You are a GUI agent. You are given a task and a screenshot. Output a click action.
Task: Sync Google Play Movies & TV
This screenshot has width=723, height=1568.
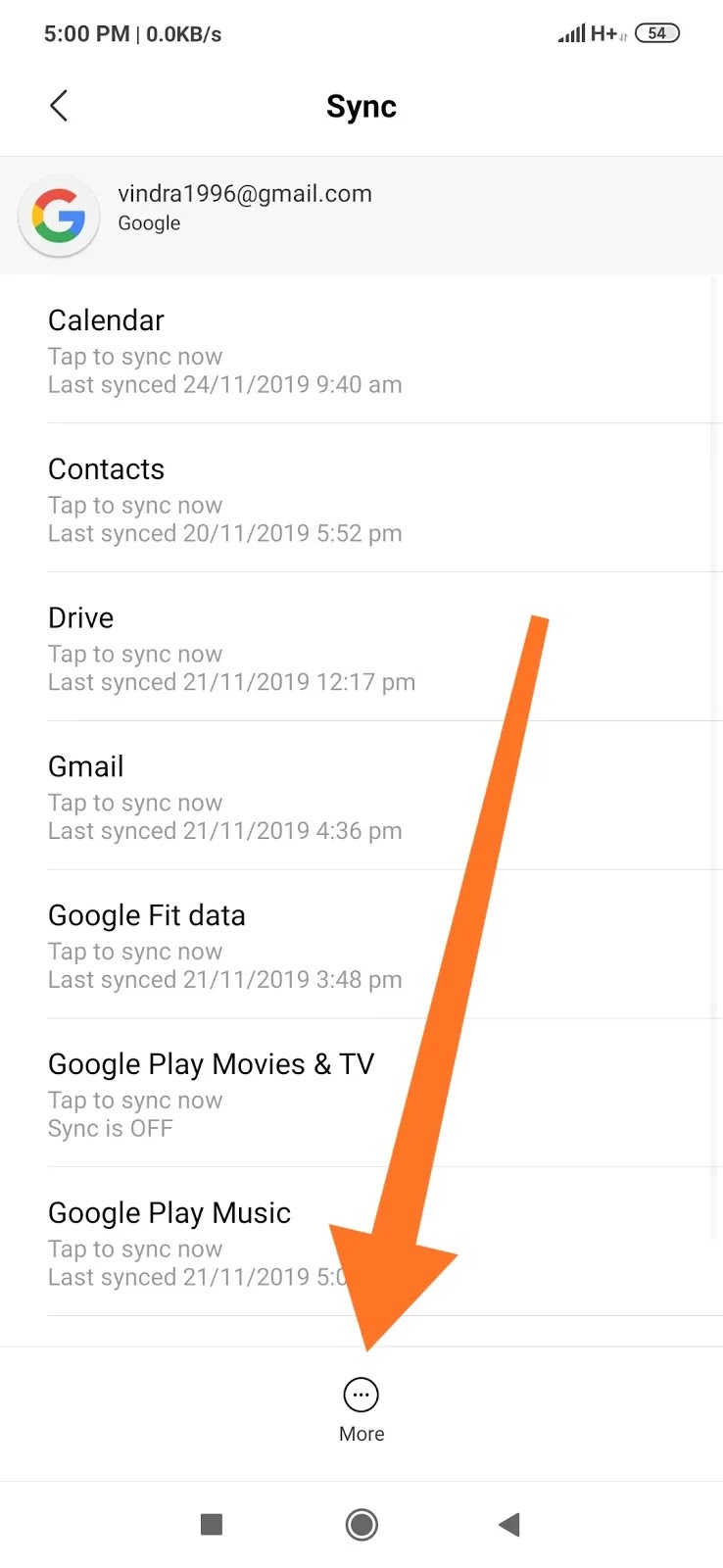tap(212, 1094)
